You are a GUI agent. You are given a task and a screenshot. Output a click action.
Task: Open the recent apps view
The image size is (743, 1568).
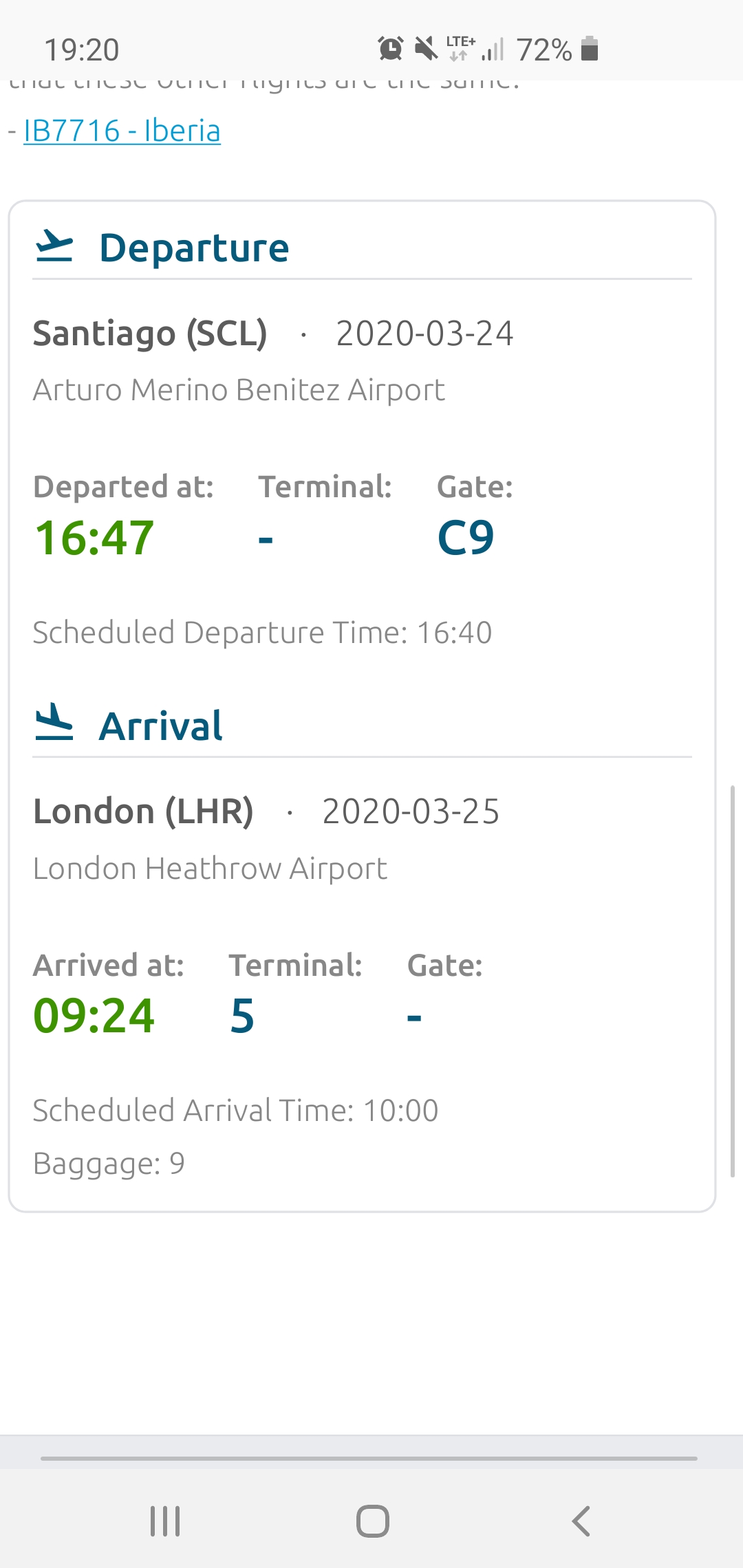coord(165,1521)
